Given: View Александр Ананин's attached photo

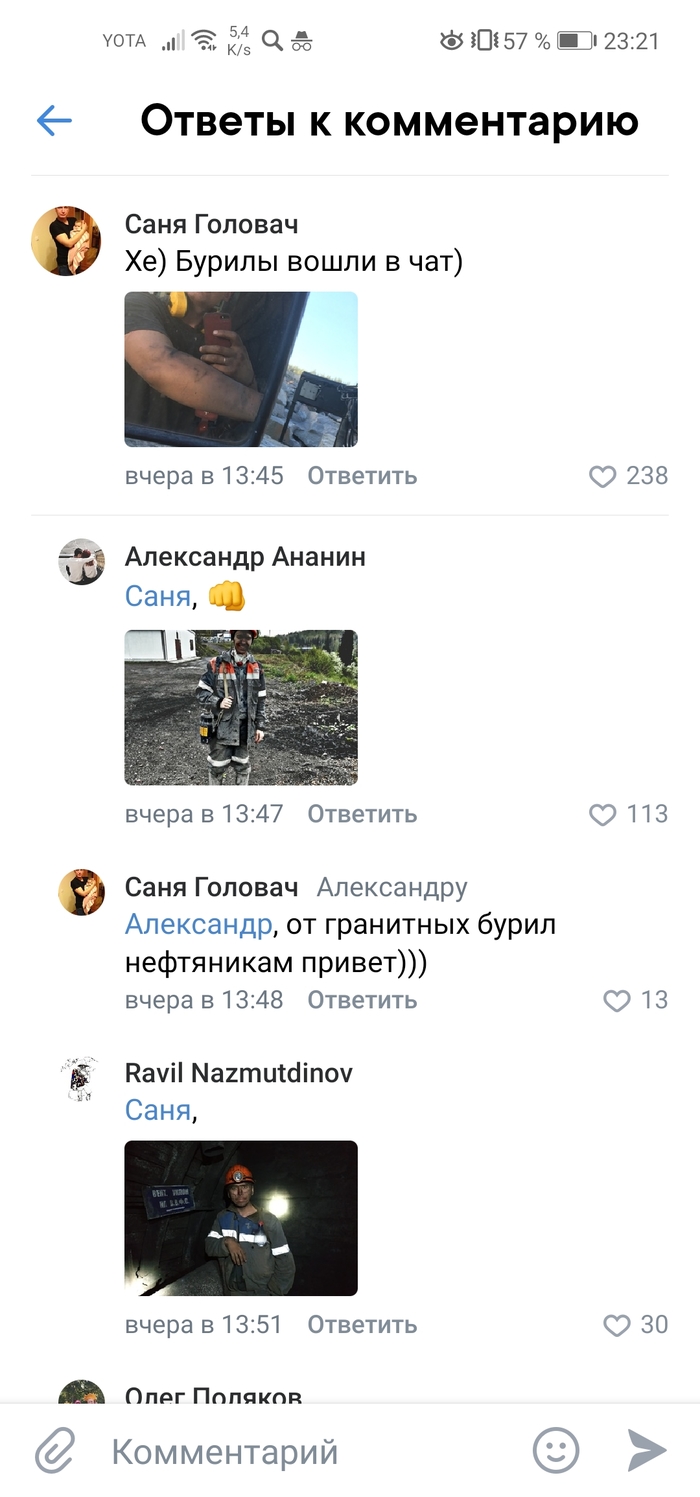Looking at the screenshot, I should [x=241, y=707].
